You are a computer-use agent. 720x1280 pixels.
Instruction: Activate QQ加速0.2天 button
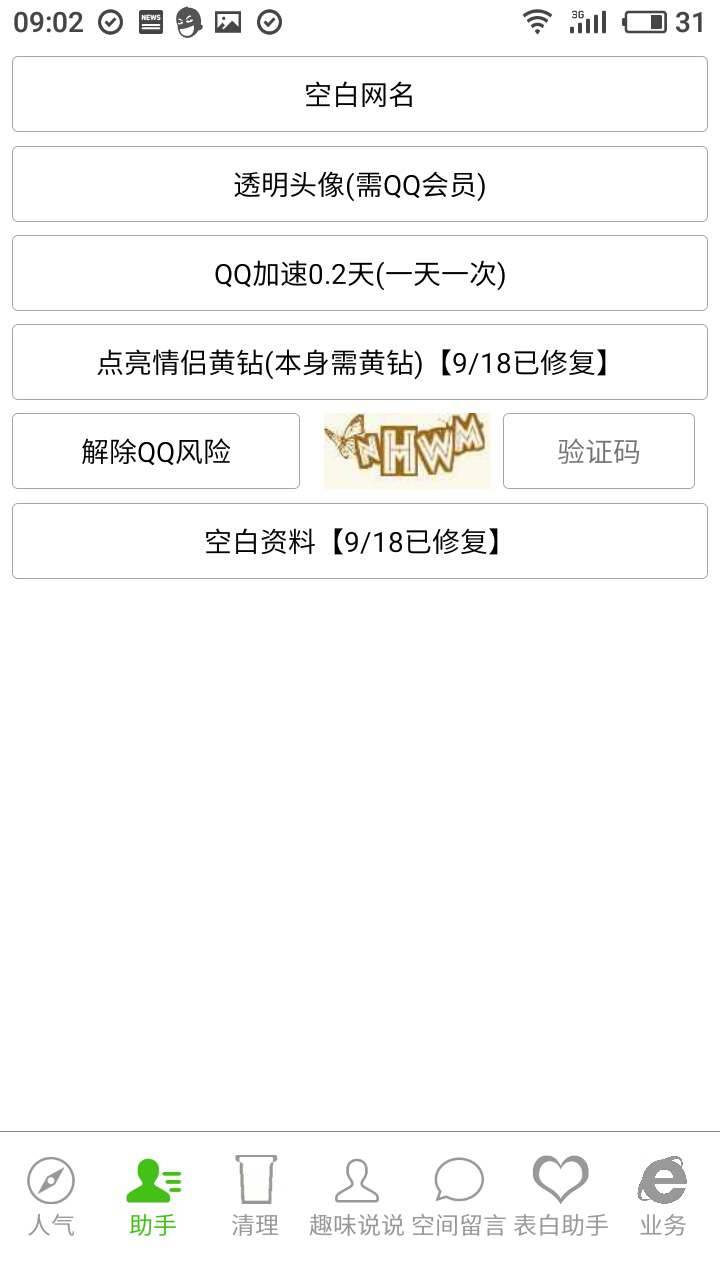pos(360,273)
